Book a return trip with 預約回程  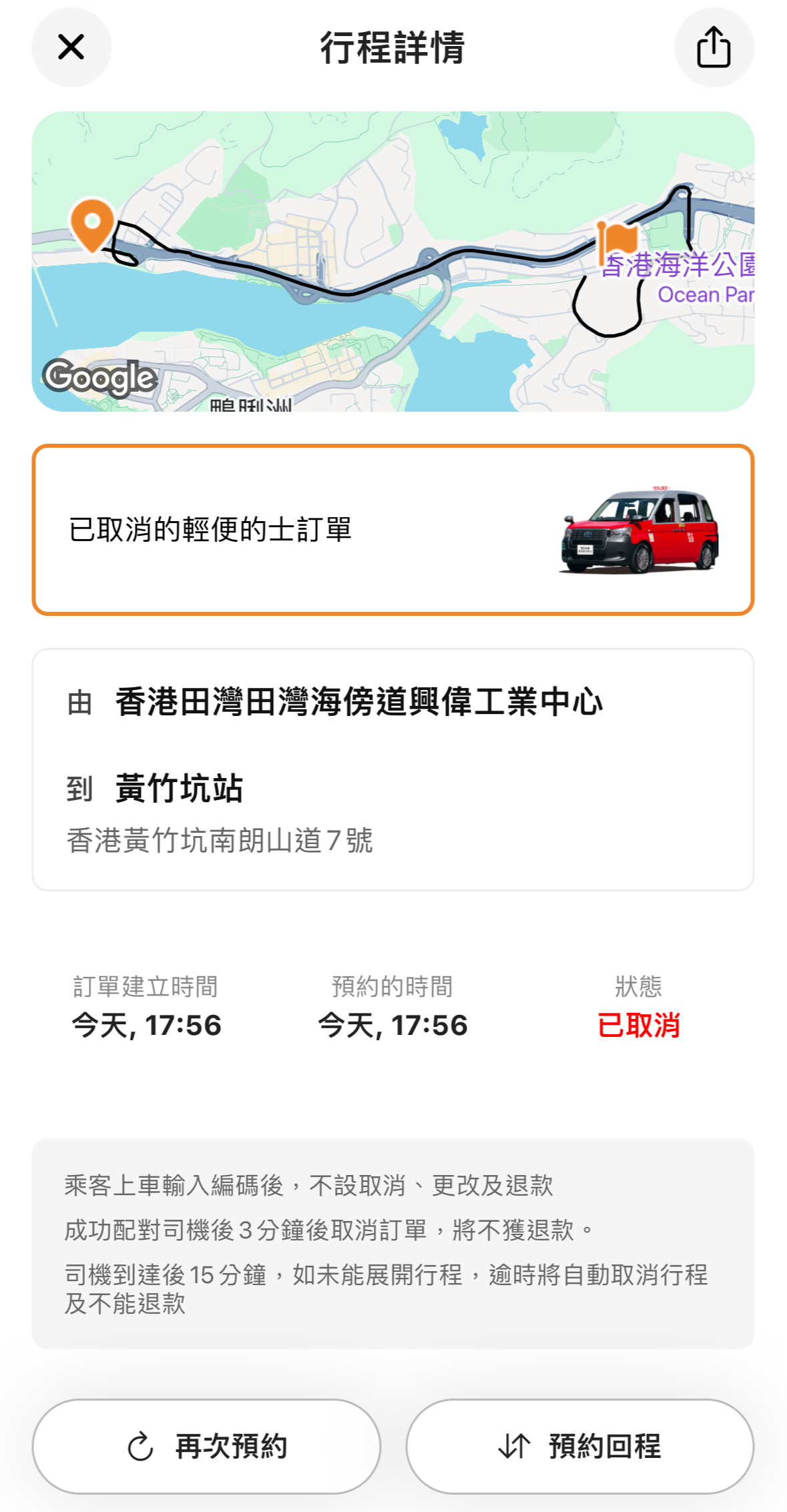pos(579,1446)
